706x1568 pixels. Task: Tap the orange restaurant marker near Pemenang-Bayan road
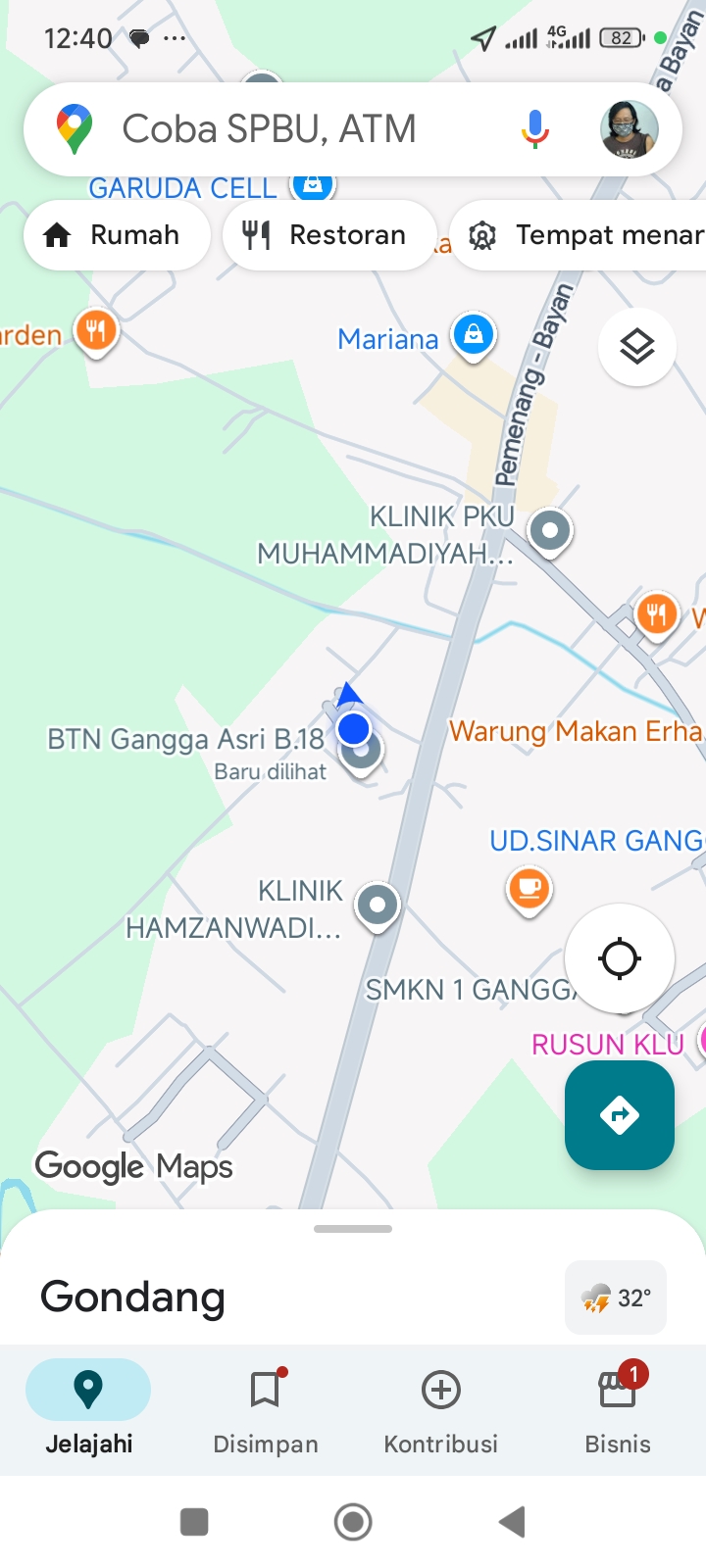[x=658, y=613]
